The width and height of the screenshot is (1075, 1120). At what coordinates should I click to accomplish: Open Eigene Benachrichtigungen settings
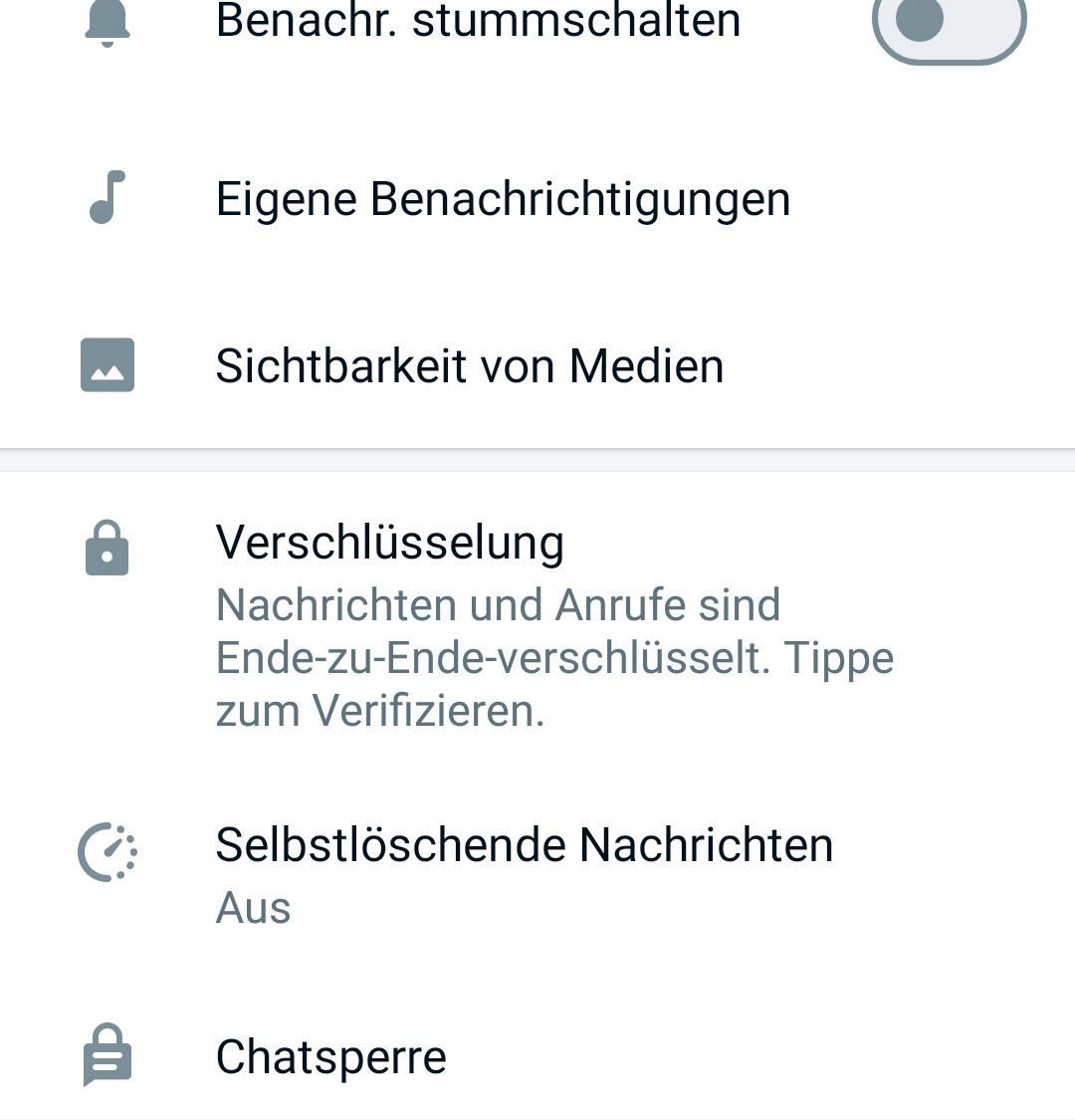tap(537, 198)
